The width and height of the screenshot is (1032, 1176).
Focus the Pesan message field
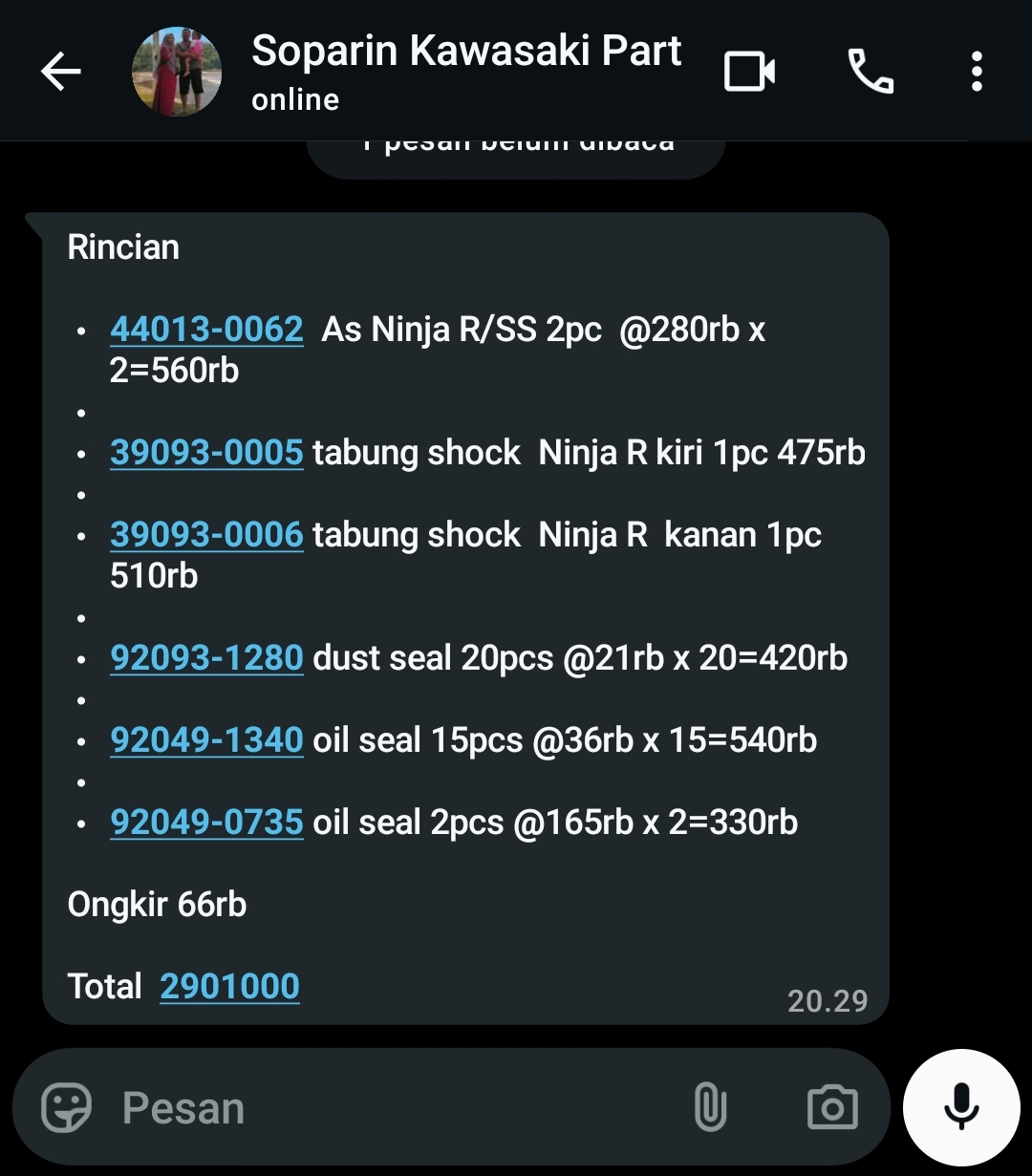click(382, 1108)
